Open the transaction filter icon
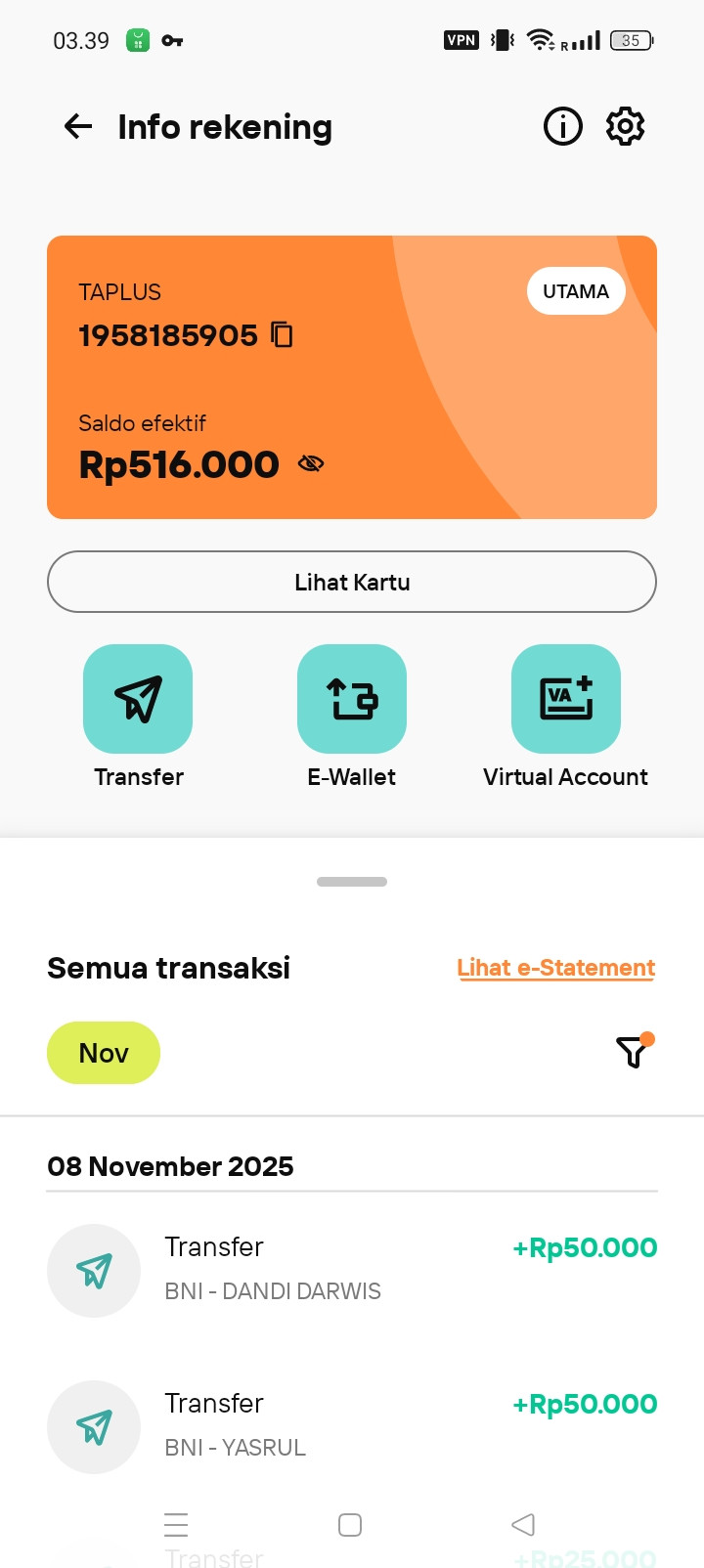 tap(633, 1052)
